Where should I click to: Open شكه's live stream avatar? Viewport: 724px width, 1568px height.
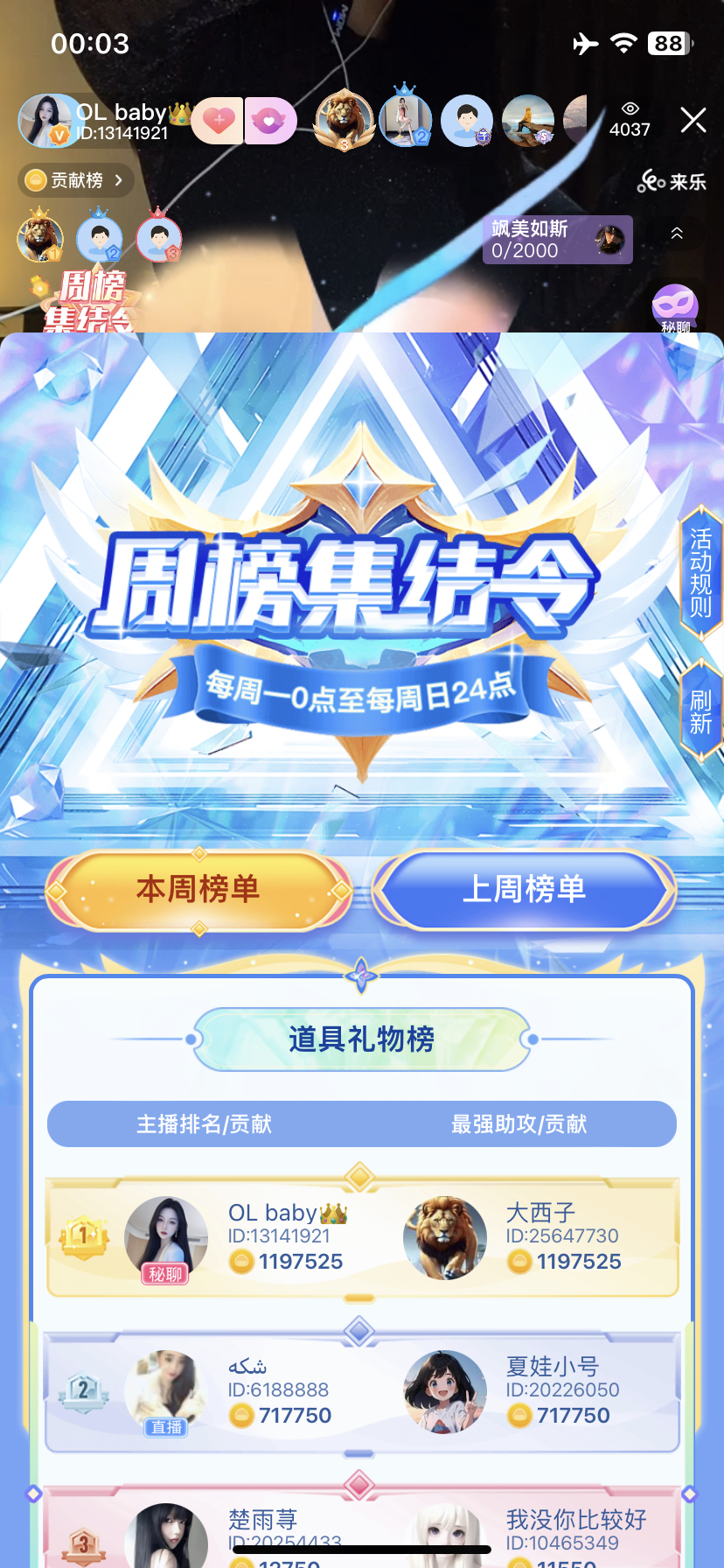(165, 1391)
